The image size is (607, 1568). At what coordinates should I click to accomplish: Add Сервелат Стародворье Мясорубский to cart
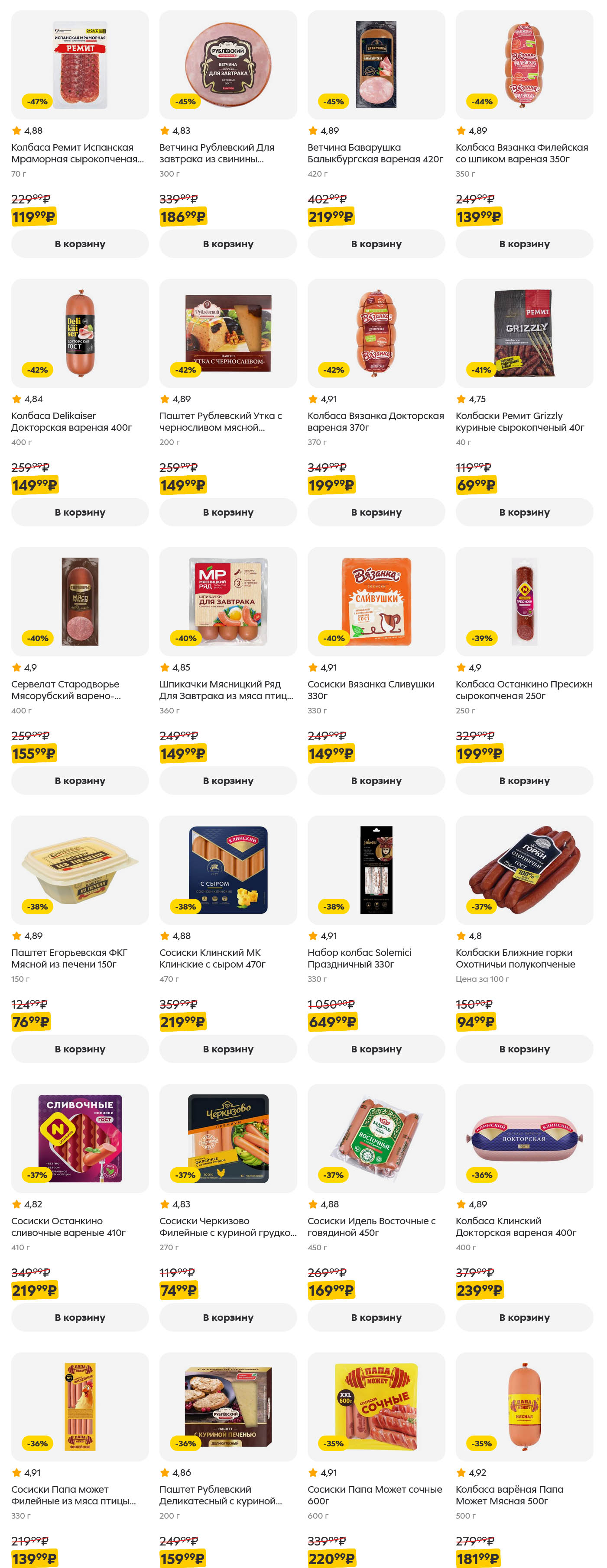(x=80, y=781)
